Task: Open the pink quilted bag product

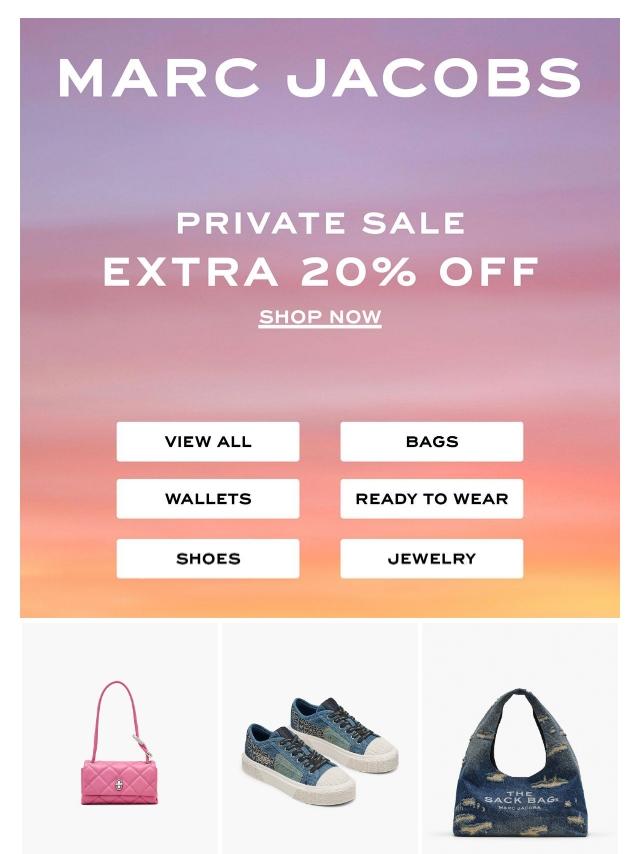Action: pos(119,745)
